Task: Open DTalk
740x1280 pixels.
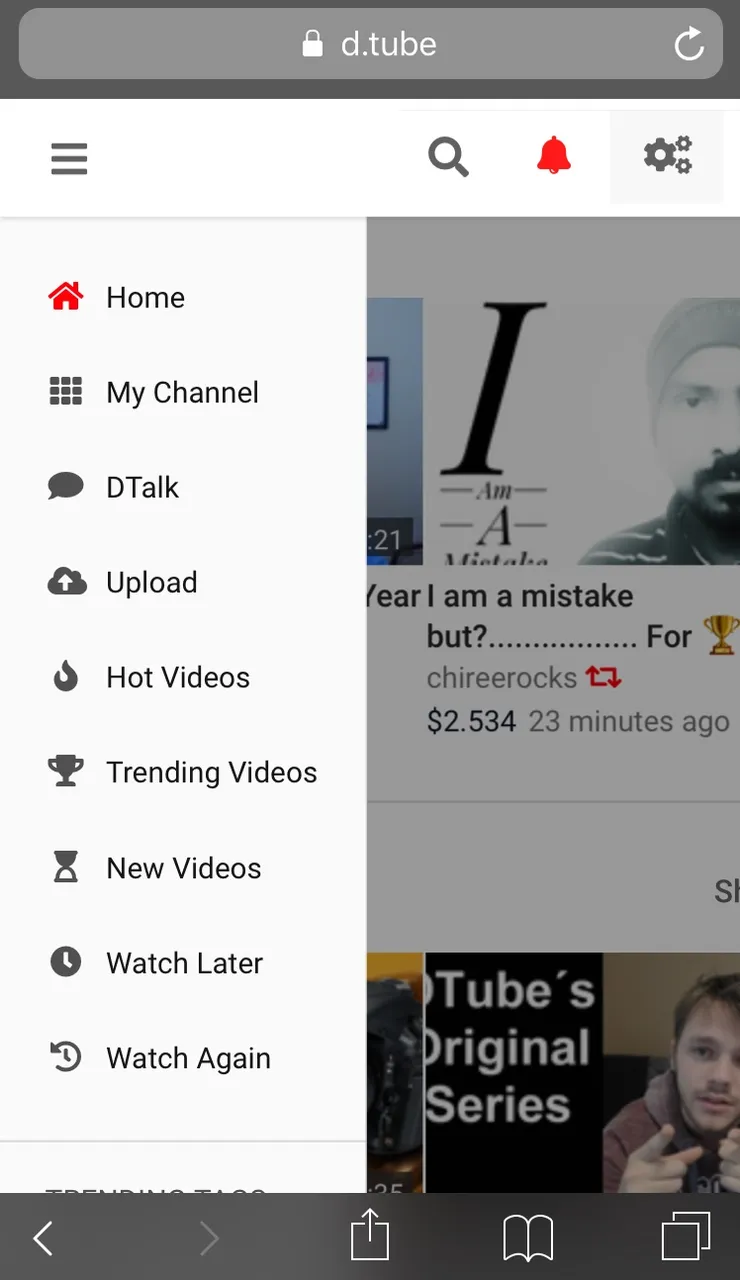Action: click(x=142, y=487)
